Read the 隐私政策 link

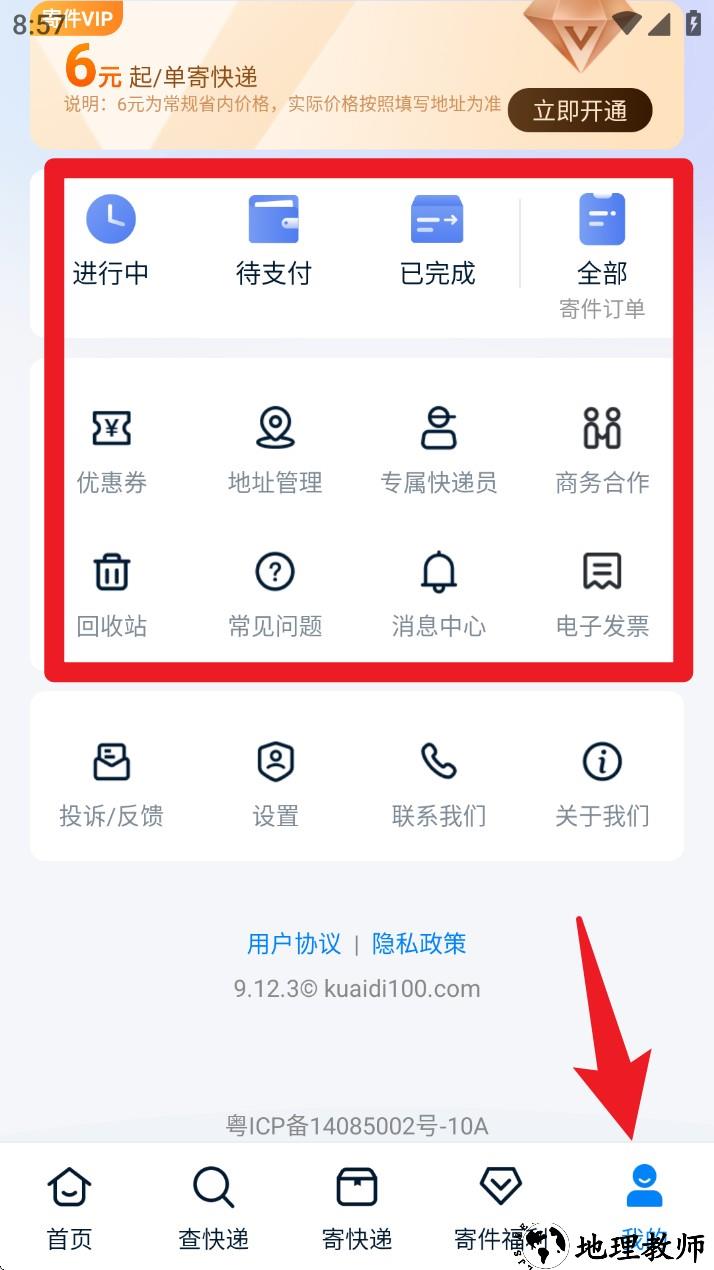(419, 943)
